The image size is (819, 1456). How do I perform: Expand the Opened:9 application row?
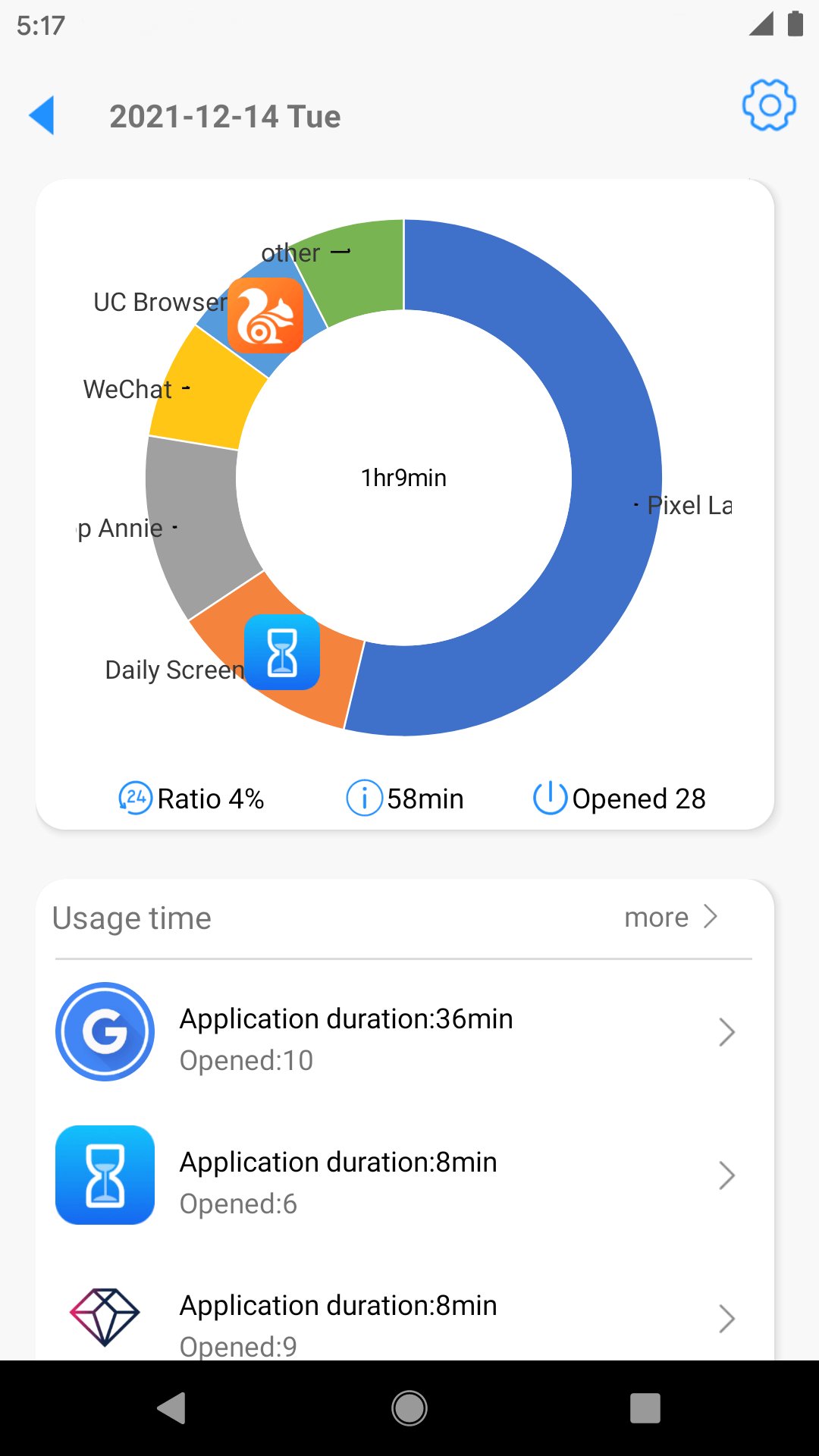[726, 1318]
